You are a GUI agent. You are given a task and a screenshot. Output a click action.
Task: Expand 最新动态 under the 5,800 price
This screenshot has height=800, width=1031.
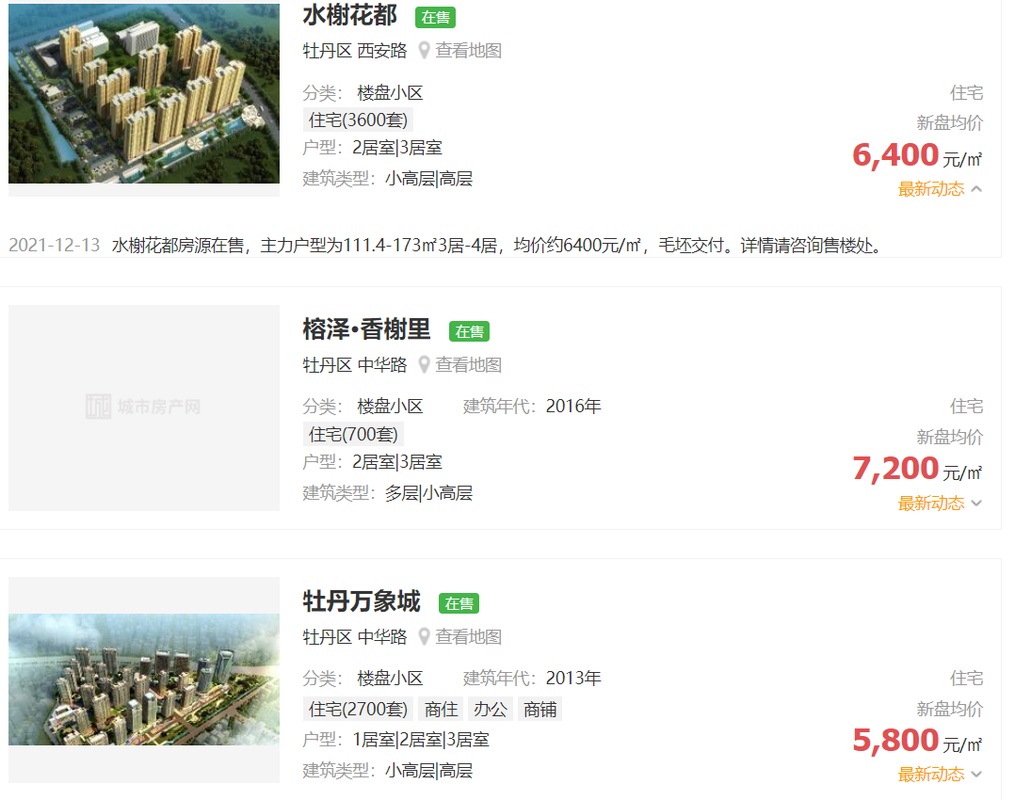940,774
